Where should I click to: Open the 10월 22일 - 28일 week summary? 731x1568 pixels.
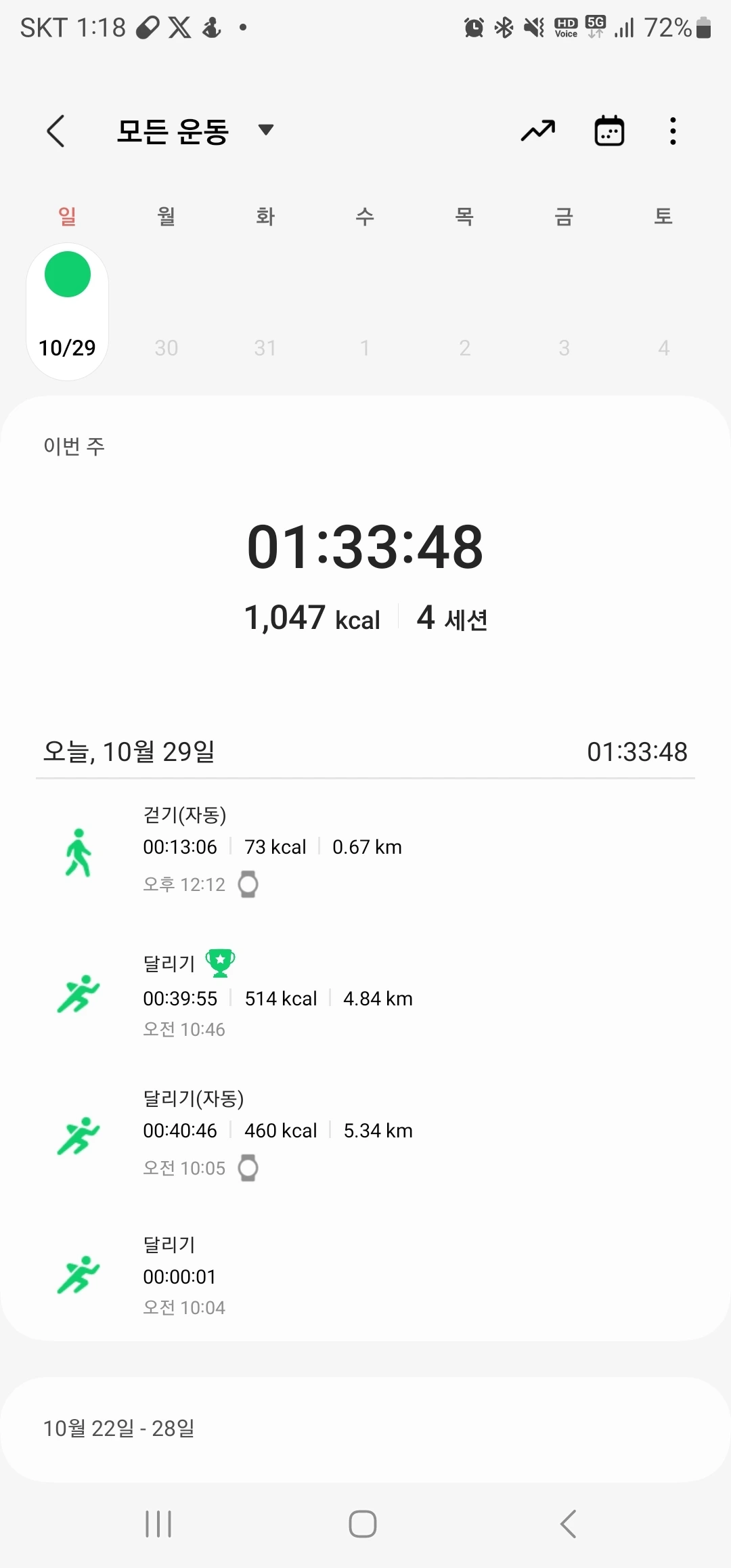pyautogui.click(x=365, y=1429)
